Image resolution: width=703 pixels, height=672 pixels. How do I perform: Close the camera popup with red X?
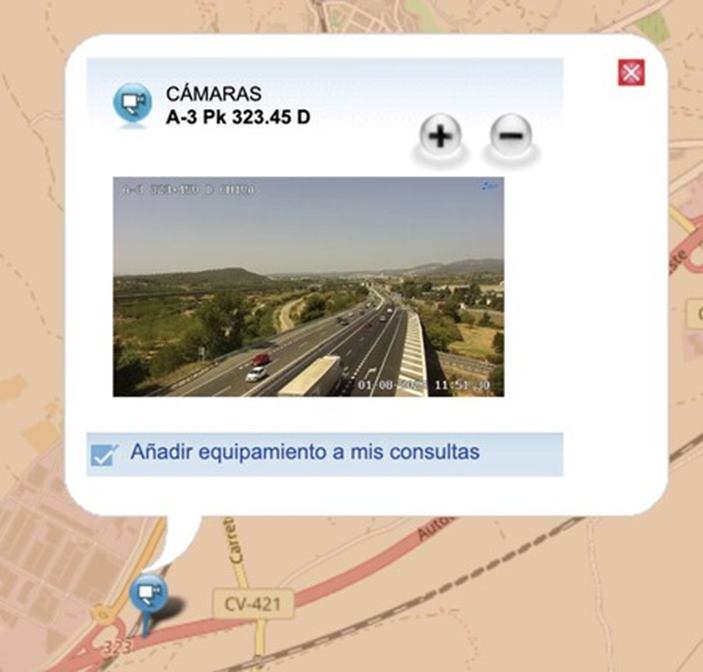[x=631, y=72]
